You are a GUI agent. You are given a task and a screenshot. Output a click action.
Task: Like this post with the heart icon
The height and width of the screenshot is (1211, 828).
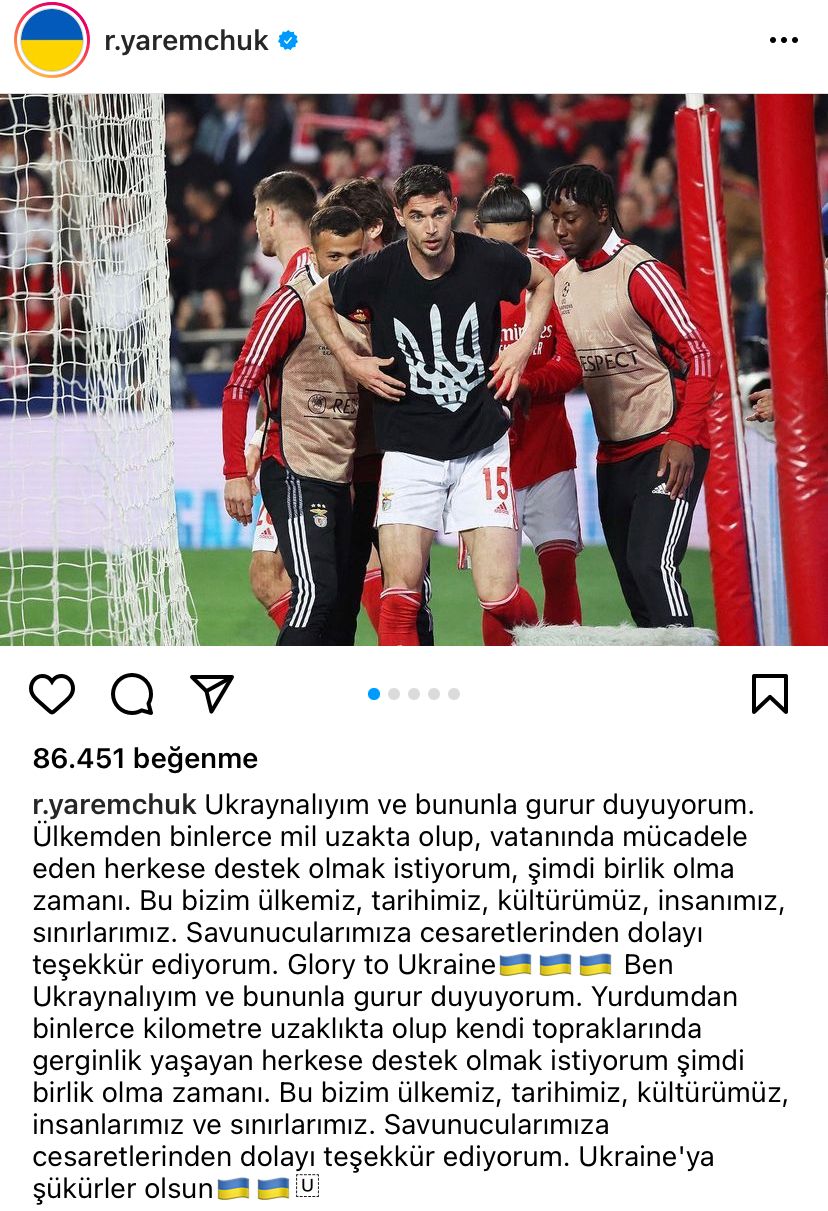pos(52,693)
